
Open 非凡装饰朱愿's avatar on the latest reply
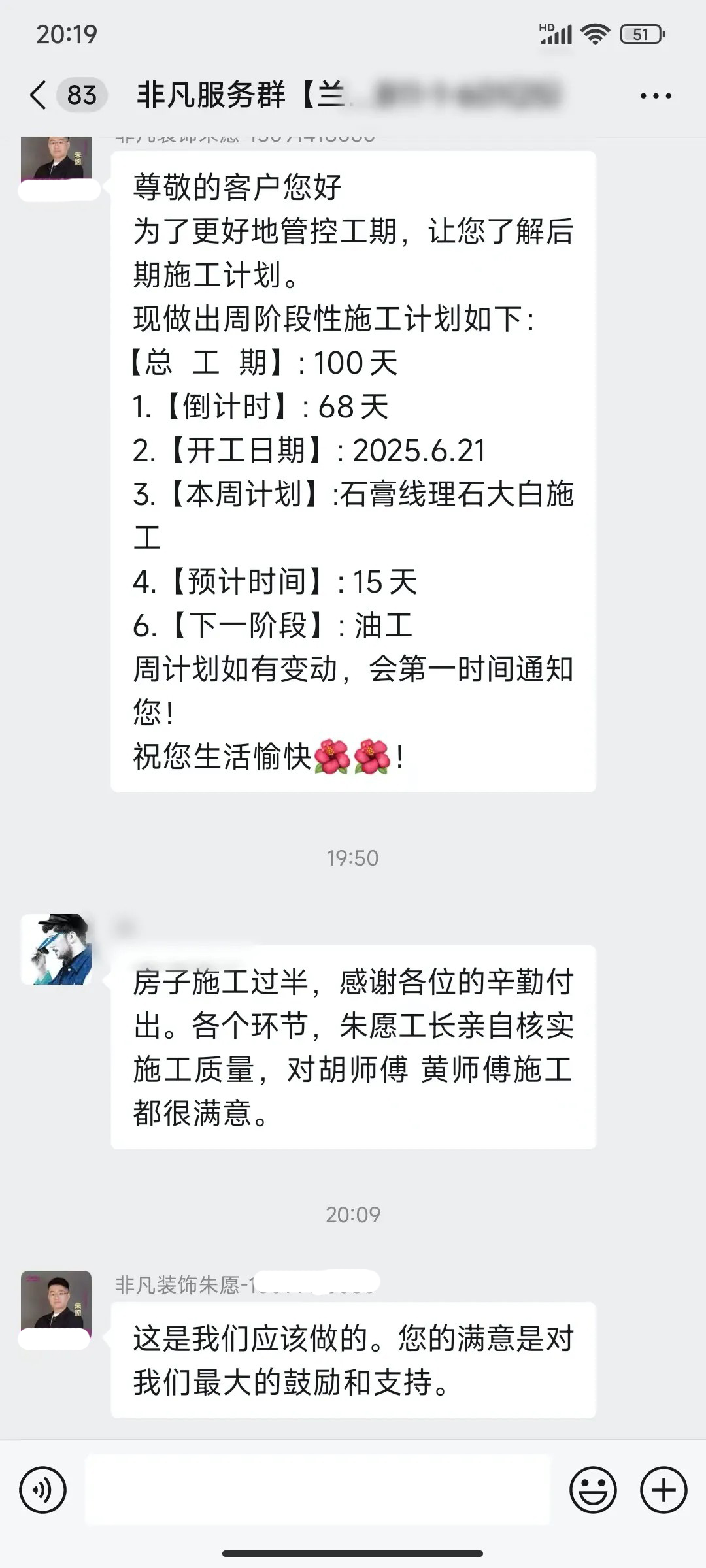point(56,1301)
